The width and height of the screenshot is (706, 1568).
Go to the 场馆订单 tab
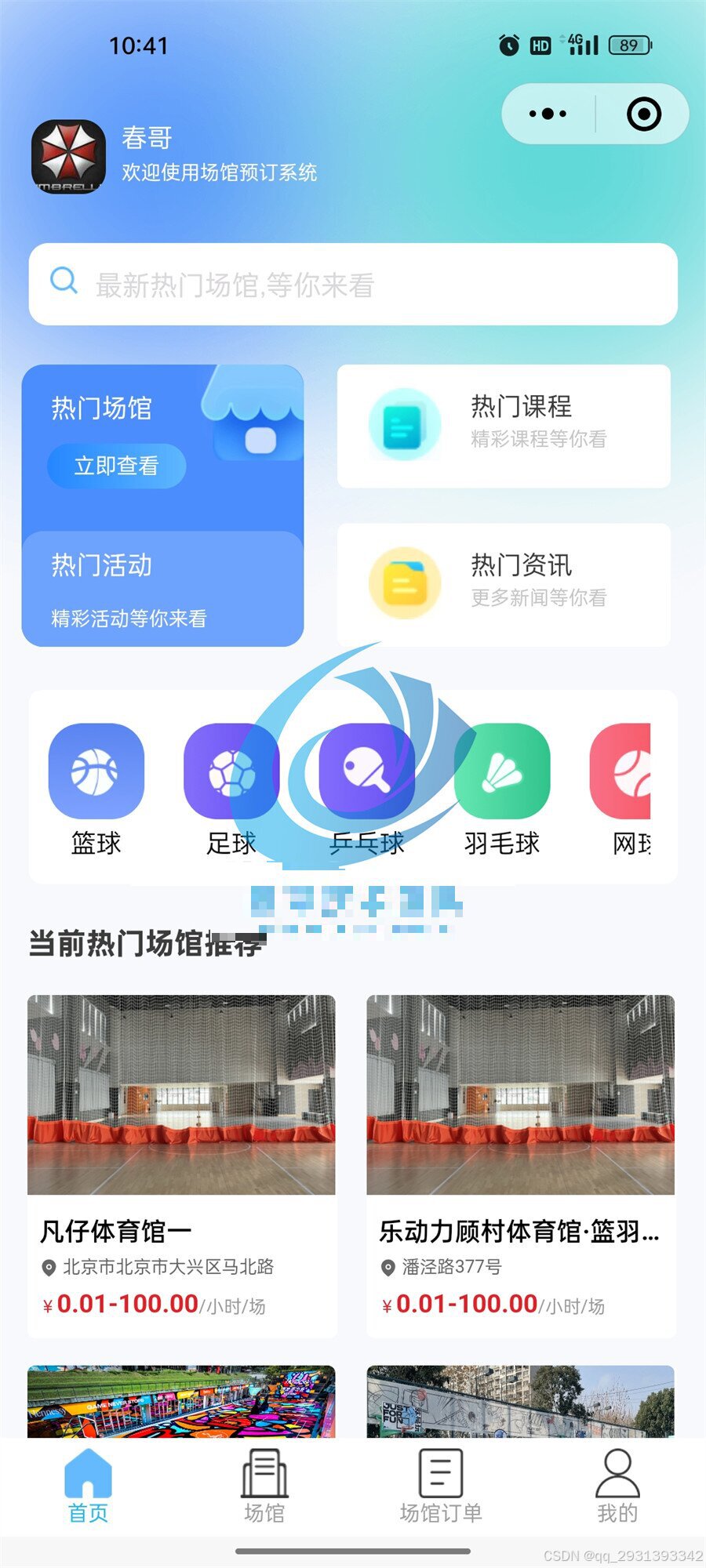pyautogui.click(x=441, y=1486)
